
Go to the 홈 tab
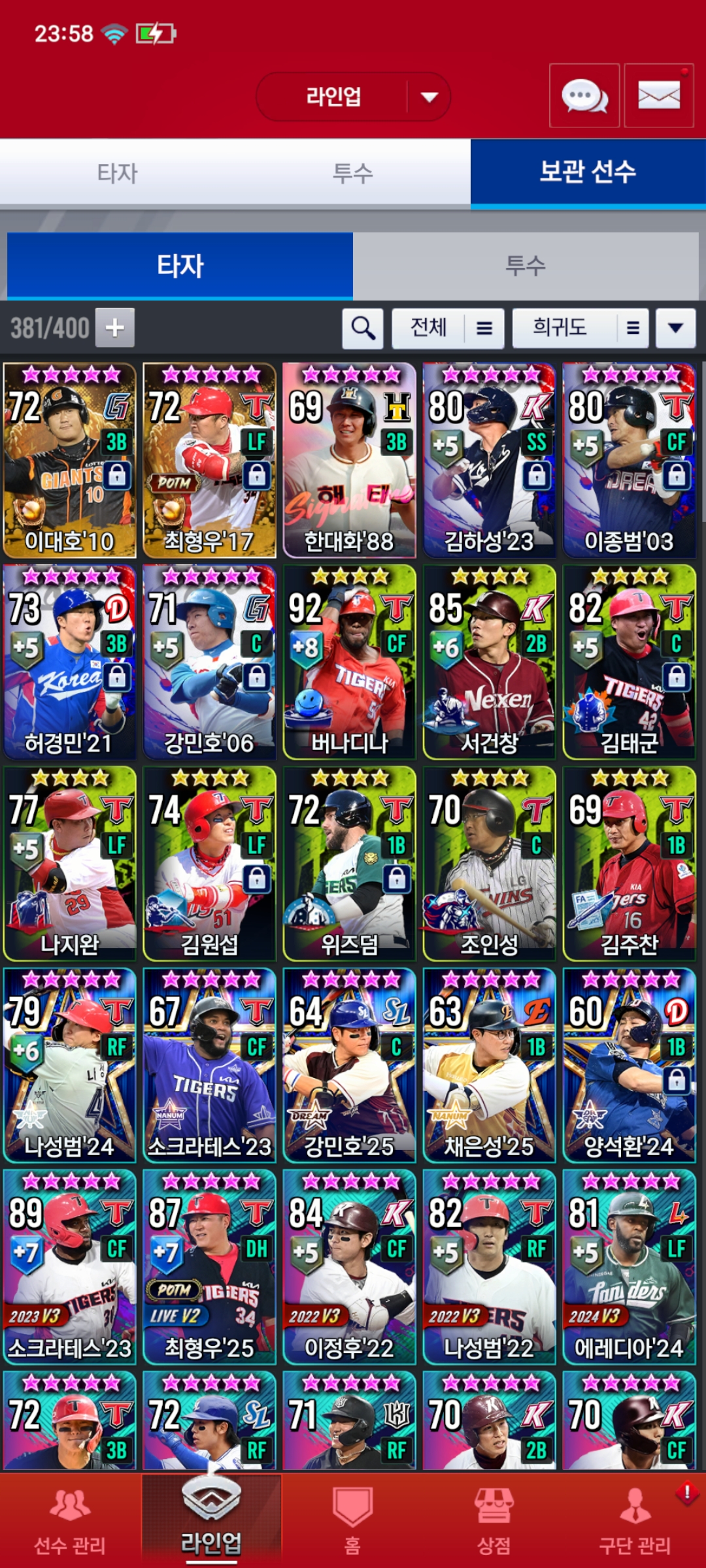[x=352, y=1520]
